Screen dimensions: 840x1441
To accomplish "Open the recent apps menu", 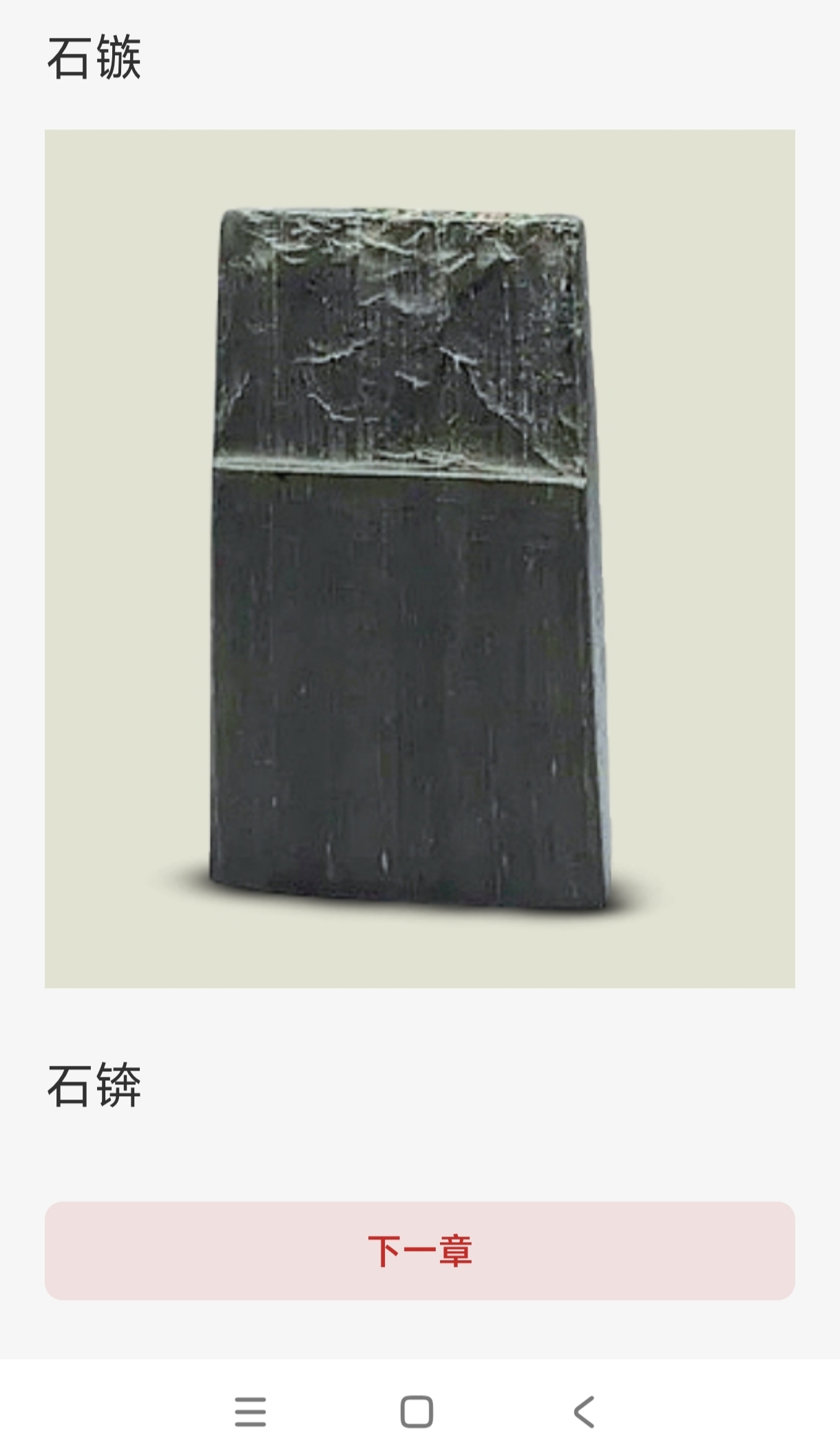I will (250, 1411).
